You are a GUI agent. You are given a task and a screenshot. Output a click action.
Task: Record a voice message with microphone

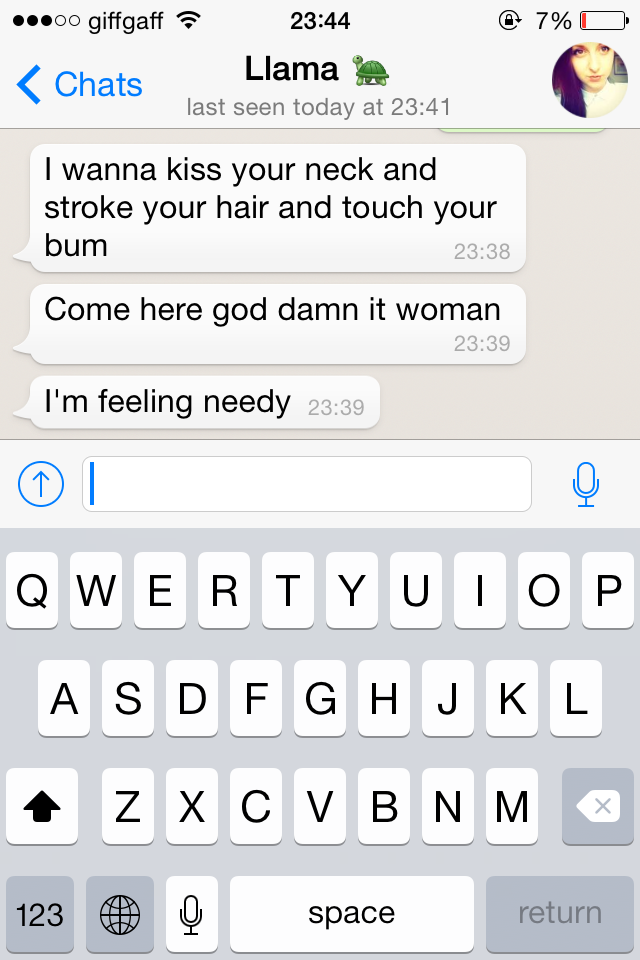(x=585, y=484)
